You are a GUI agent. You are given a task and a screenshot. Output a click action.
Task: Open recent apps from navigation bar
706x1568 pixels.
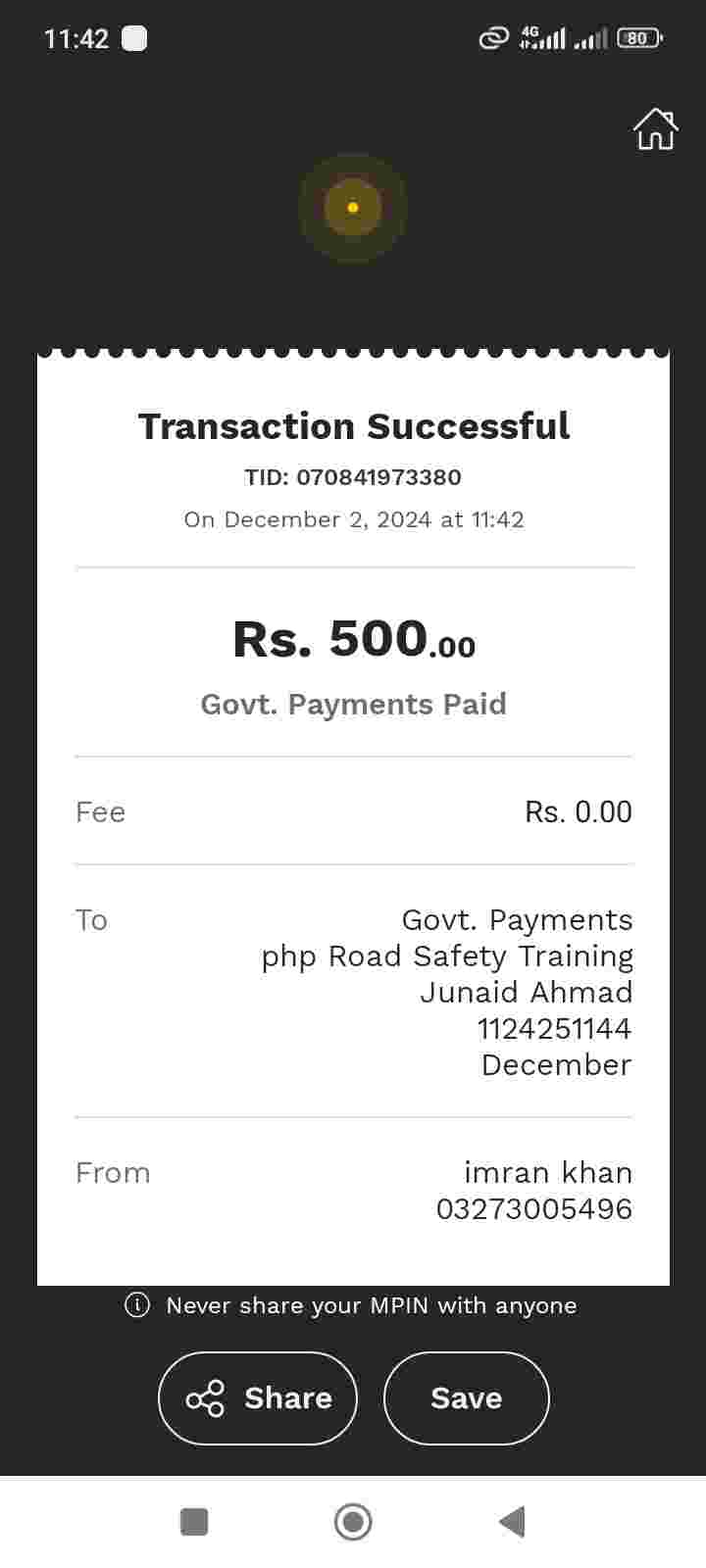click(x=194, y=1522)
